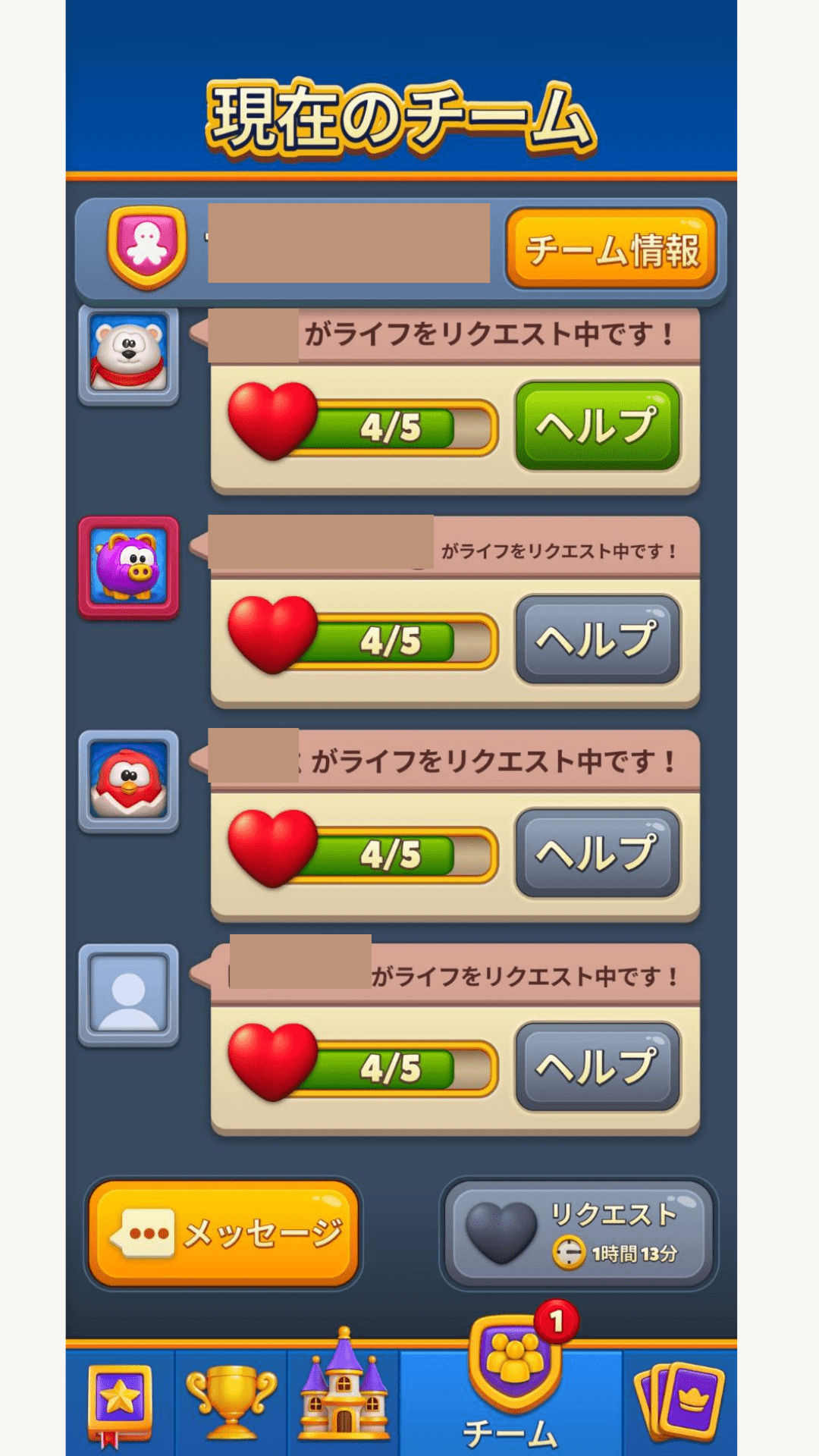
Task: Tap ヘルプ on the red bird member's request
Action: pos(598,853)
